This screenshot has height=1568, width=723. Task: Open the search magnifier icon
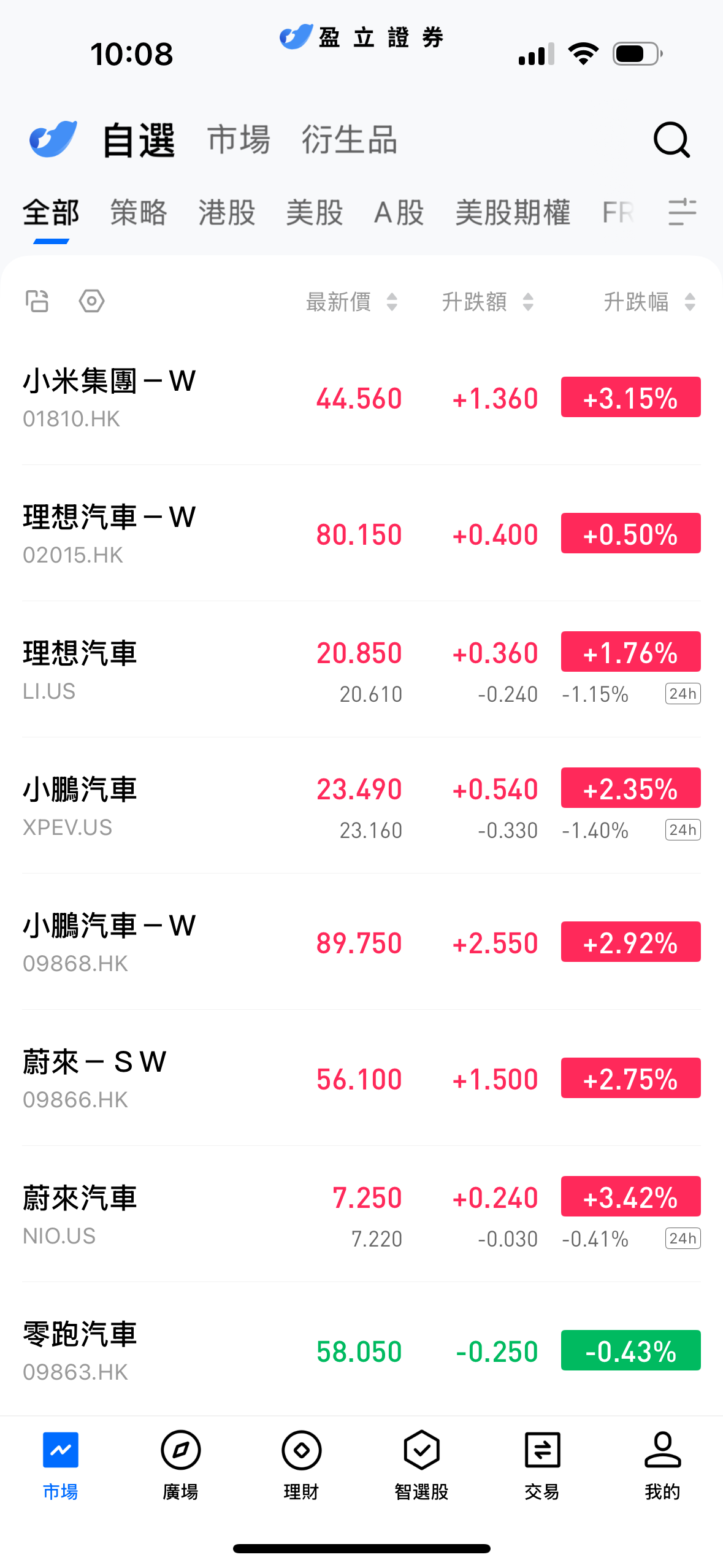[x=671, y=140]
